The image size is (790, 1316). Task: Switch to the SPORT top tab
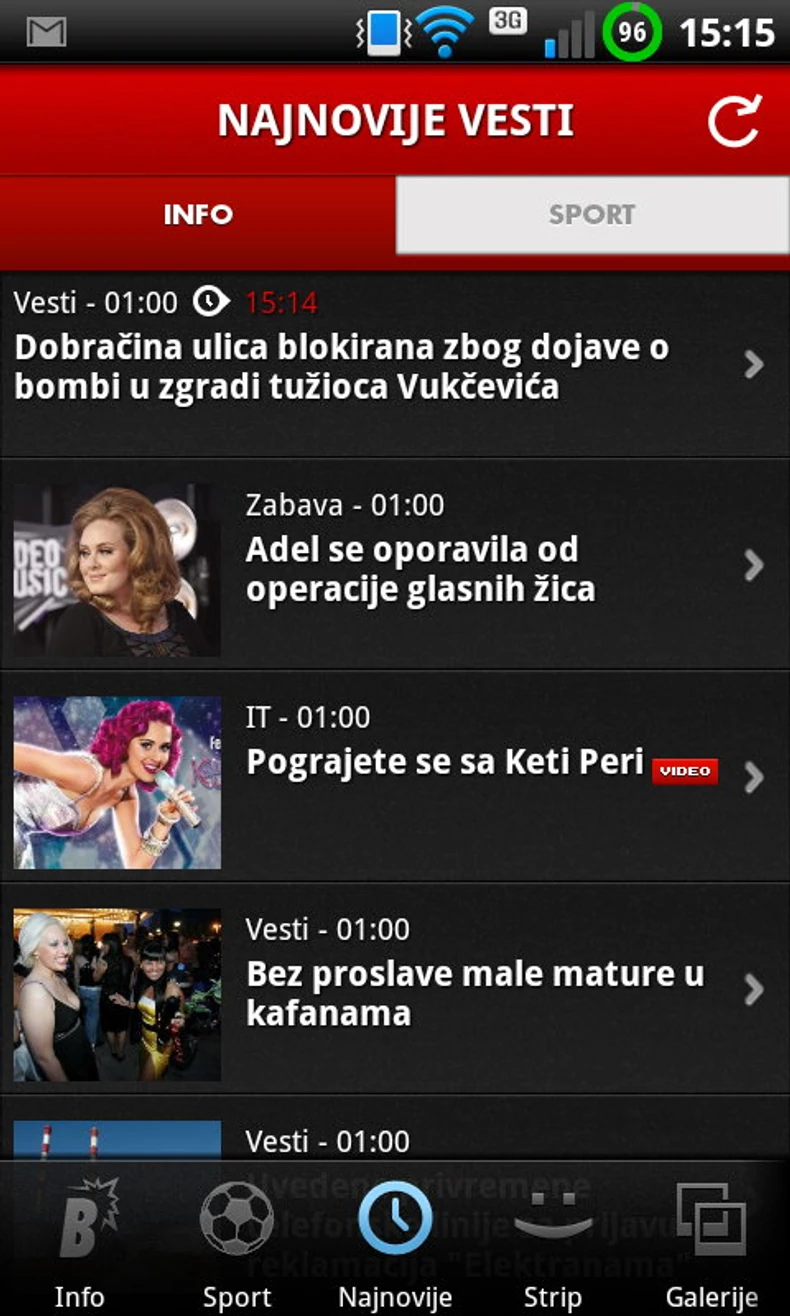tap(592, 215)
